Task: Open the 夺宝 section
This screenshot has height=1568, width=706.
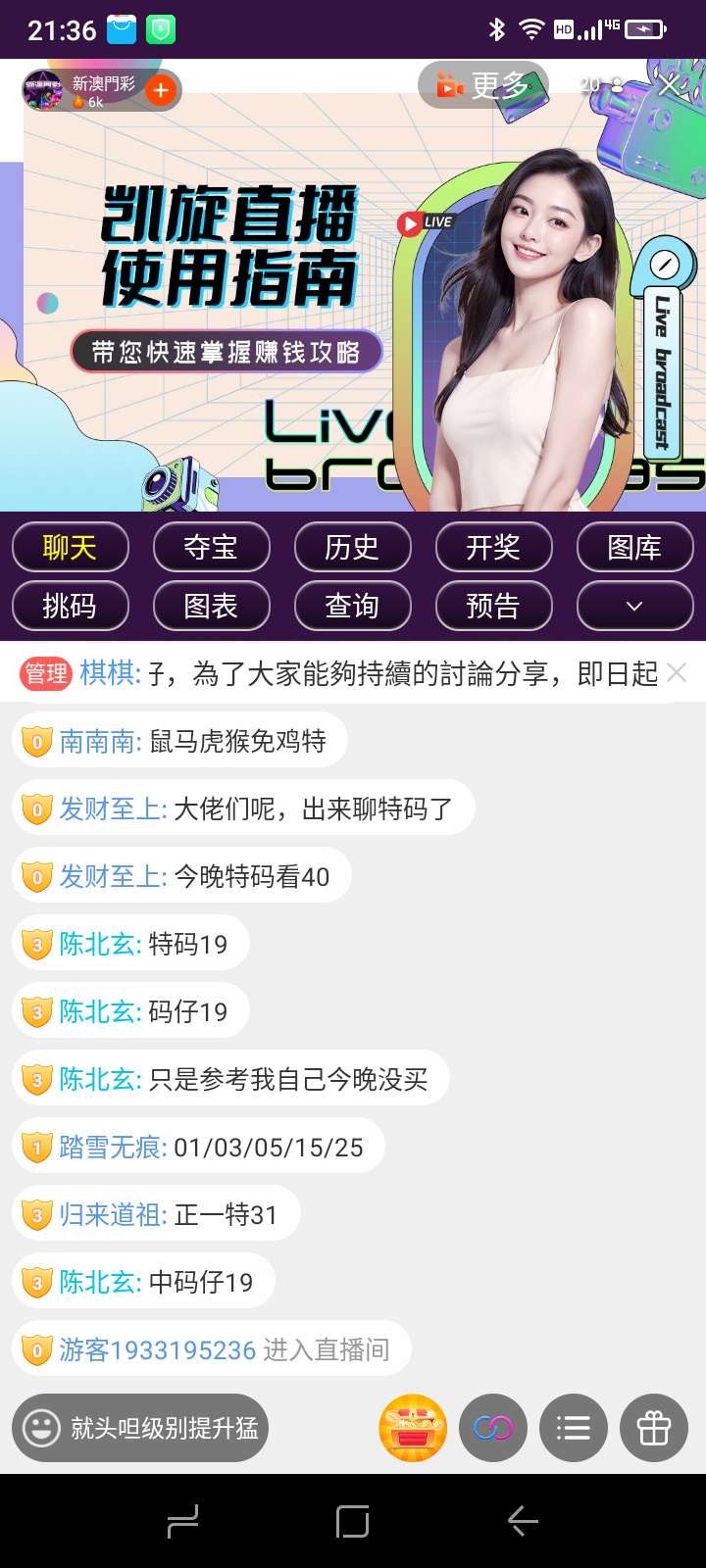Action: [211, 547]
